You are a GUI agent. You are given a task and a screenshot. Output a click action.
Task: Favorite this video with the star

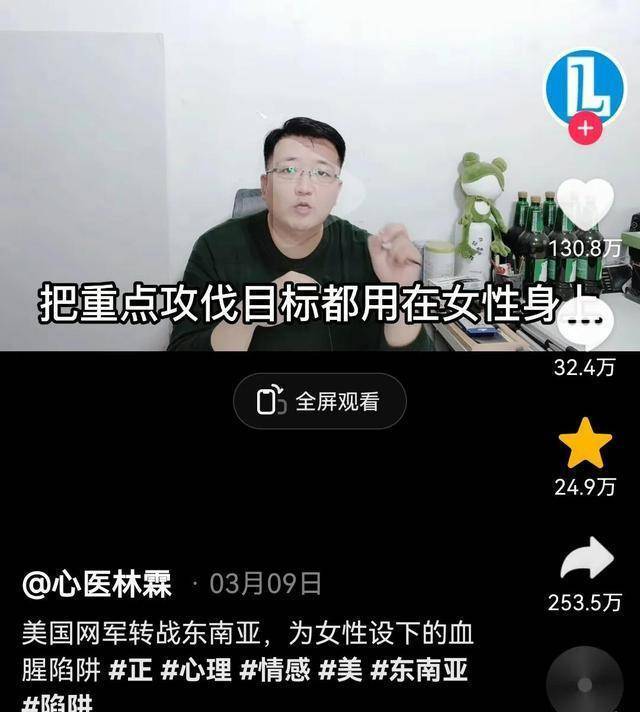pos(585,445)
